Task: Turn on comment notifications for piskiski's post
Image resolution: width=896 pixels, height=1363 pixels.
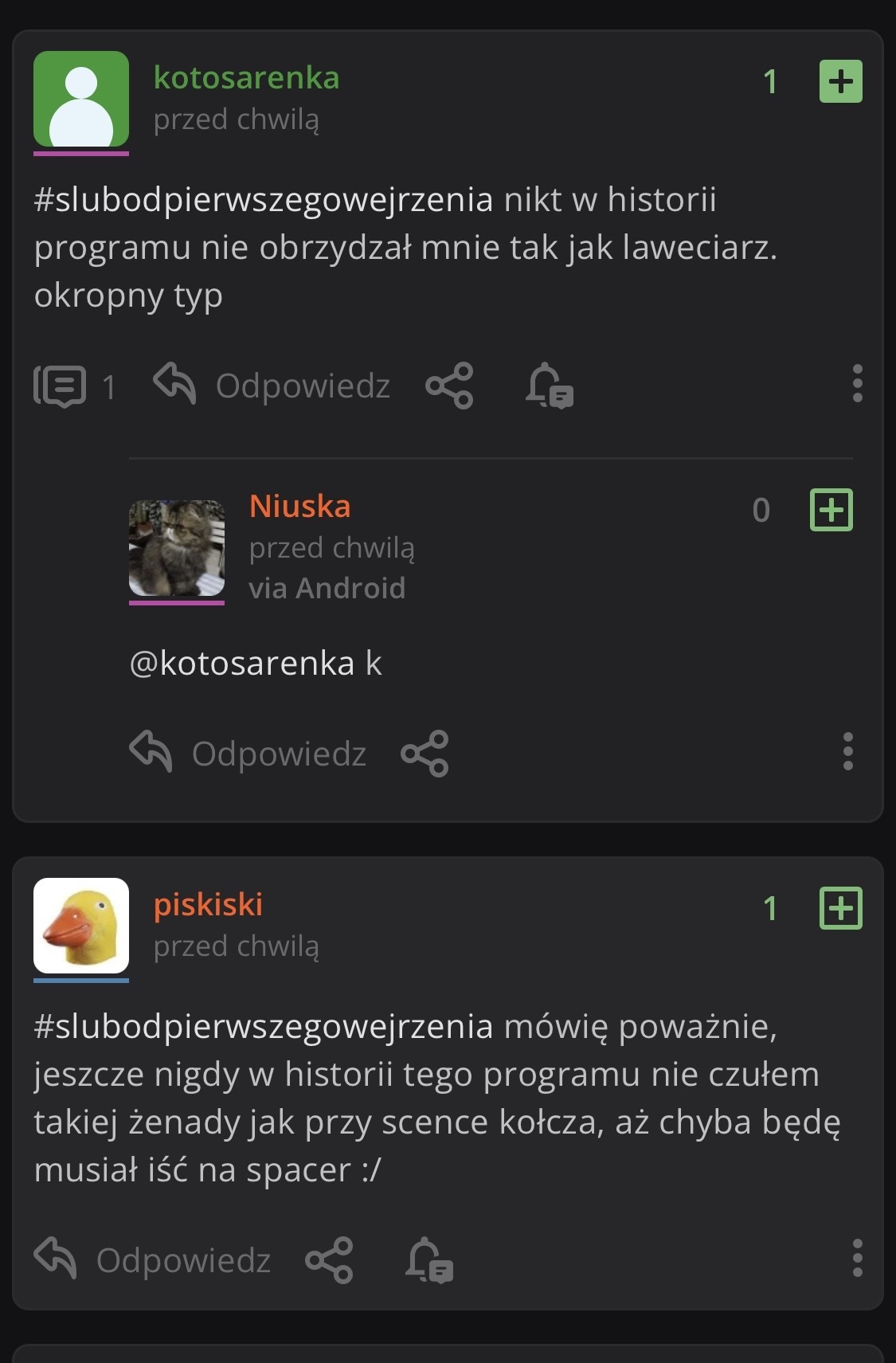Action: 428,1260
